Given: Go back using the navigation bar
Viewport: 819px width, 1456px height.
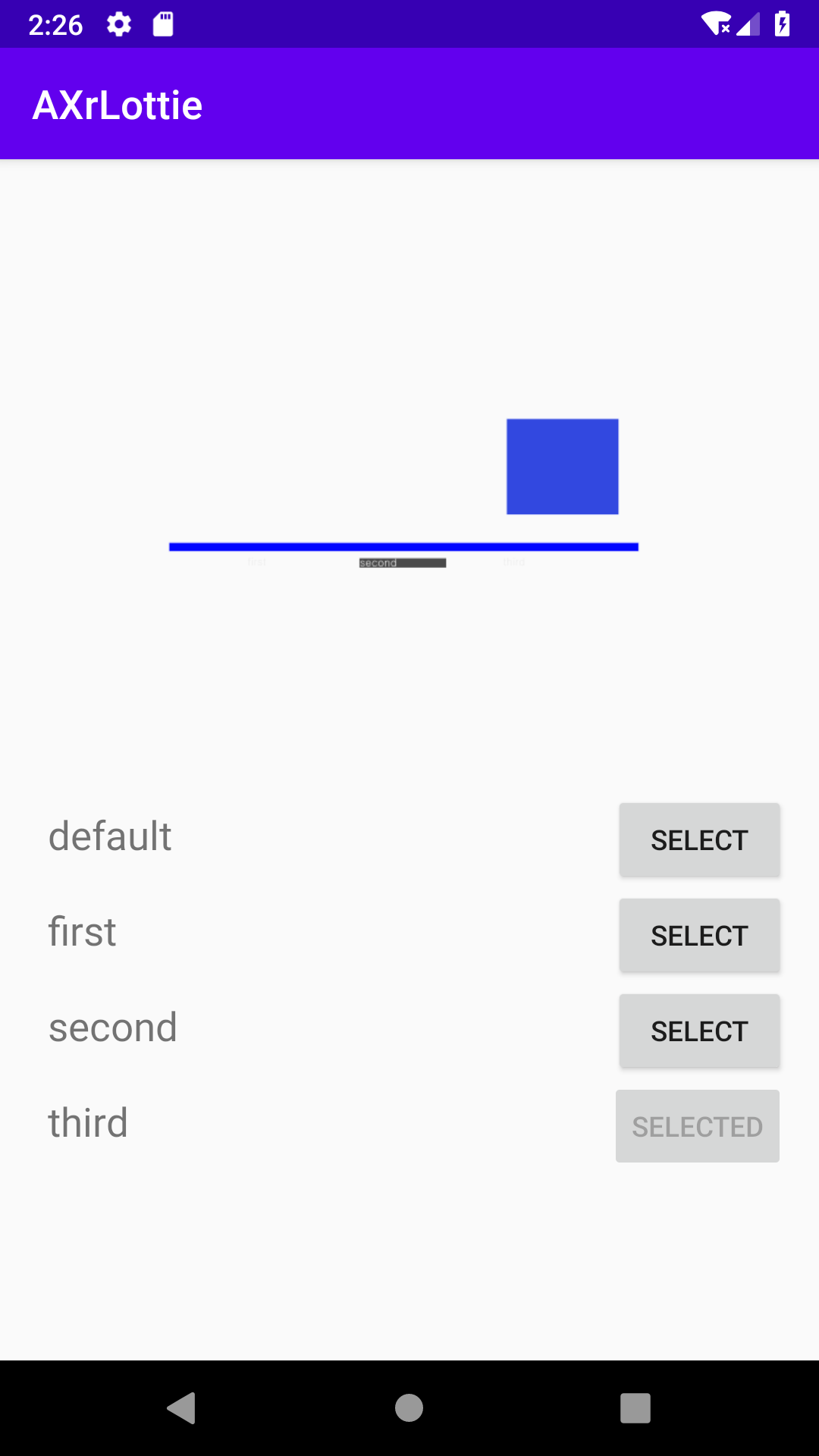Looking at the screenshot, I should 182,1408.
